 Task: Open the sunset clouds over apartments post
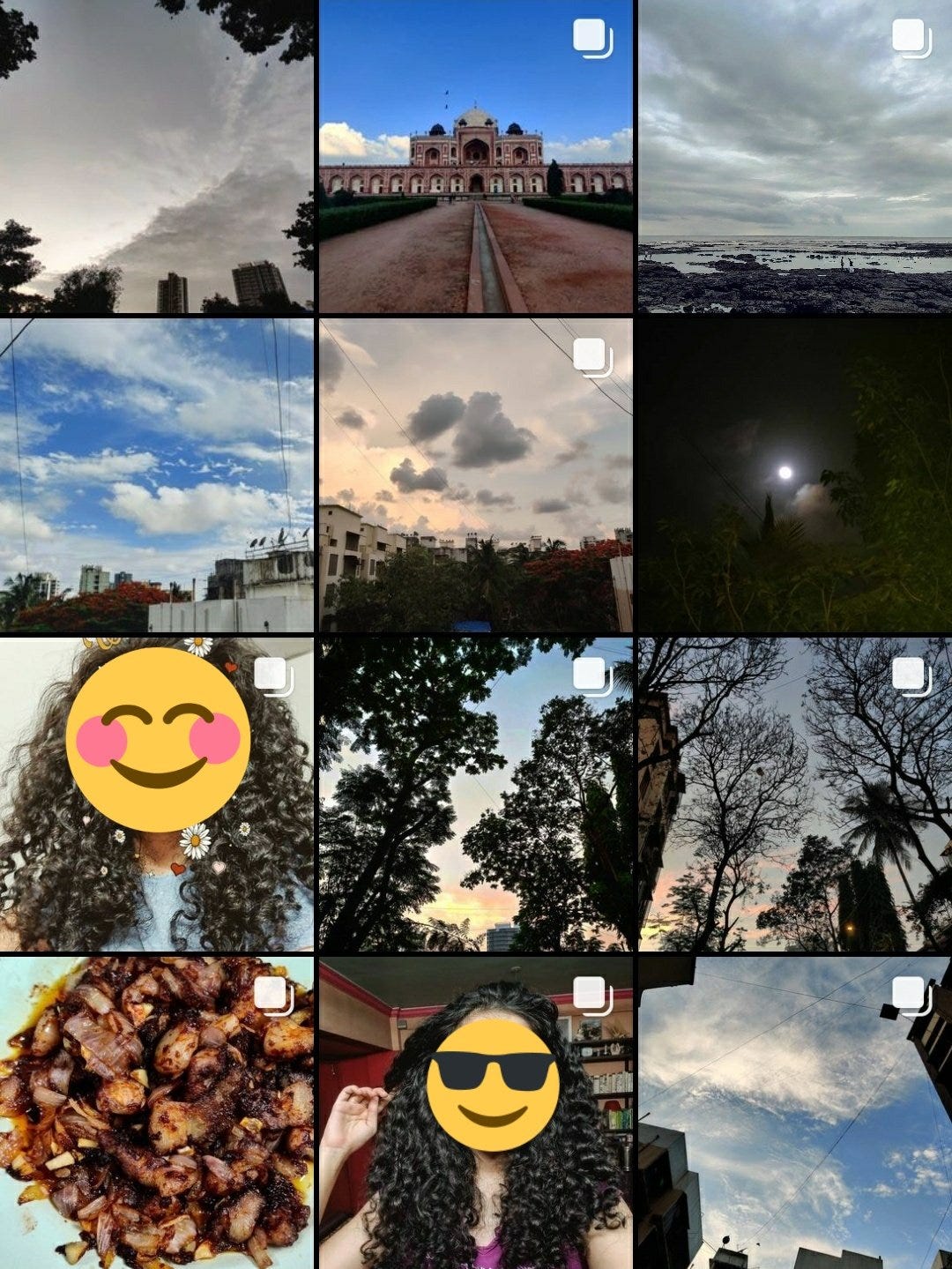click(475, 474)
